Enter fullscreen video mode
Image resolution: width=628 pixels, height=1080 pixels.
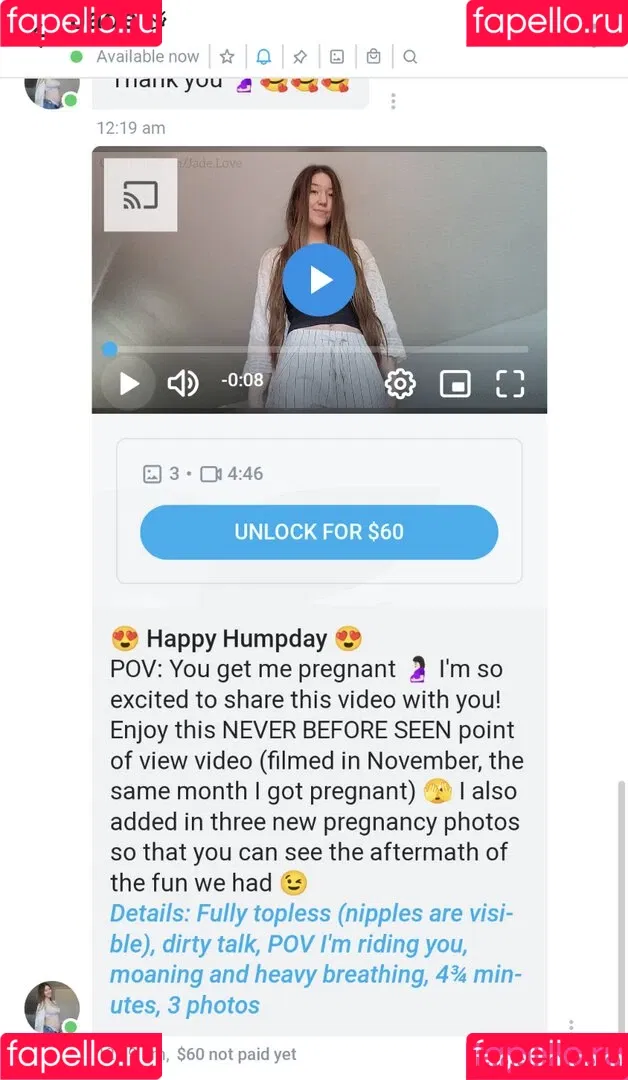(510, 383)
